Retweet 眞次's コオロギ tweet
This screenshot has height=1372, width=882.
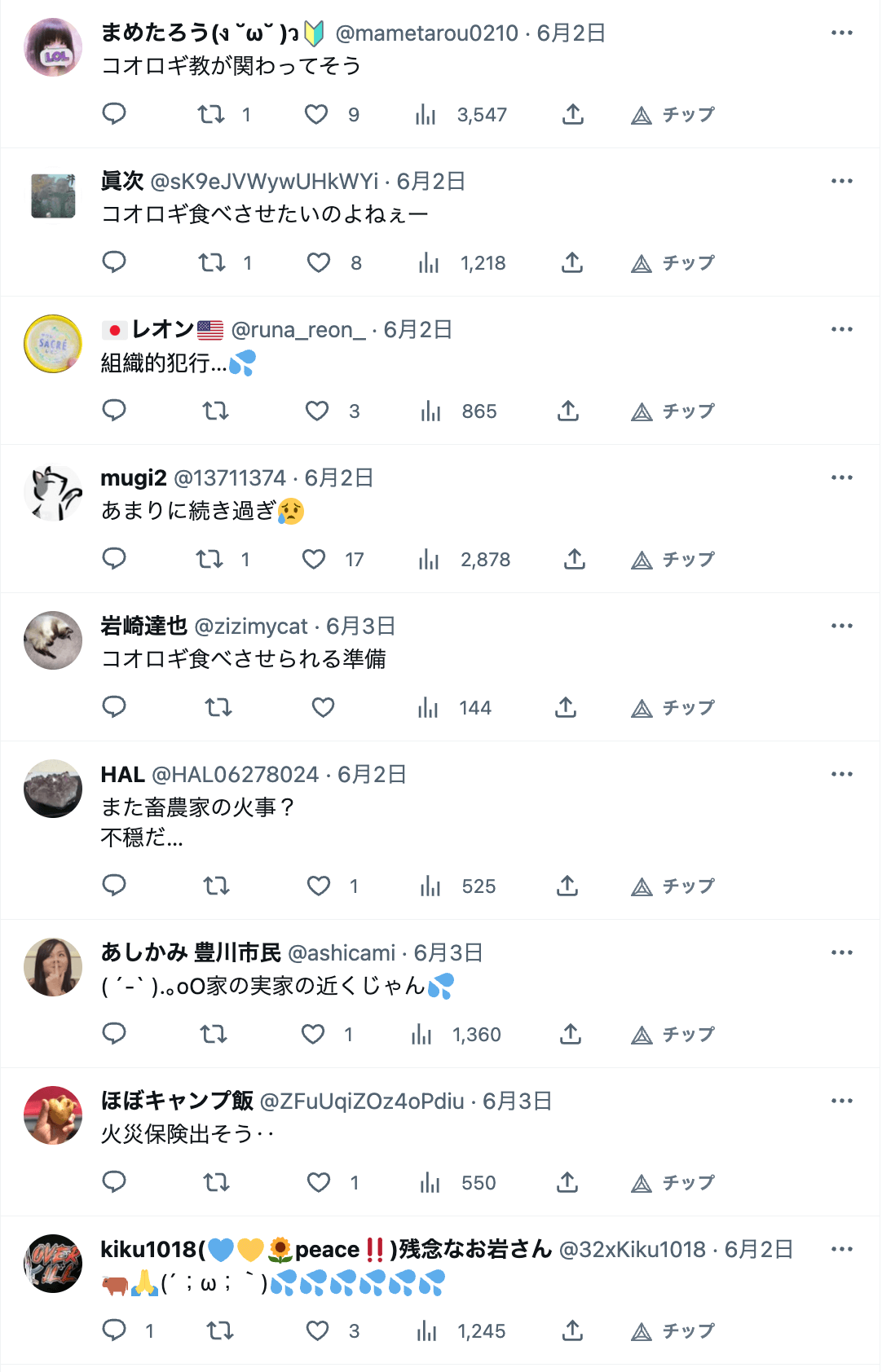(x=212, y=262)
